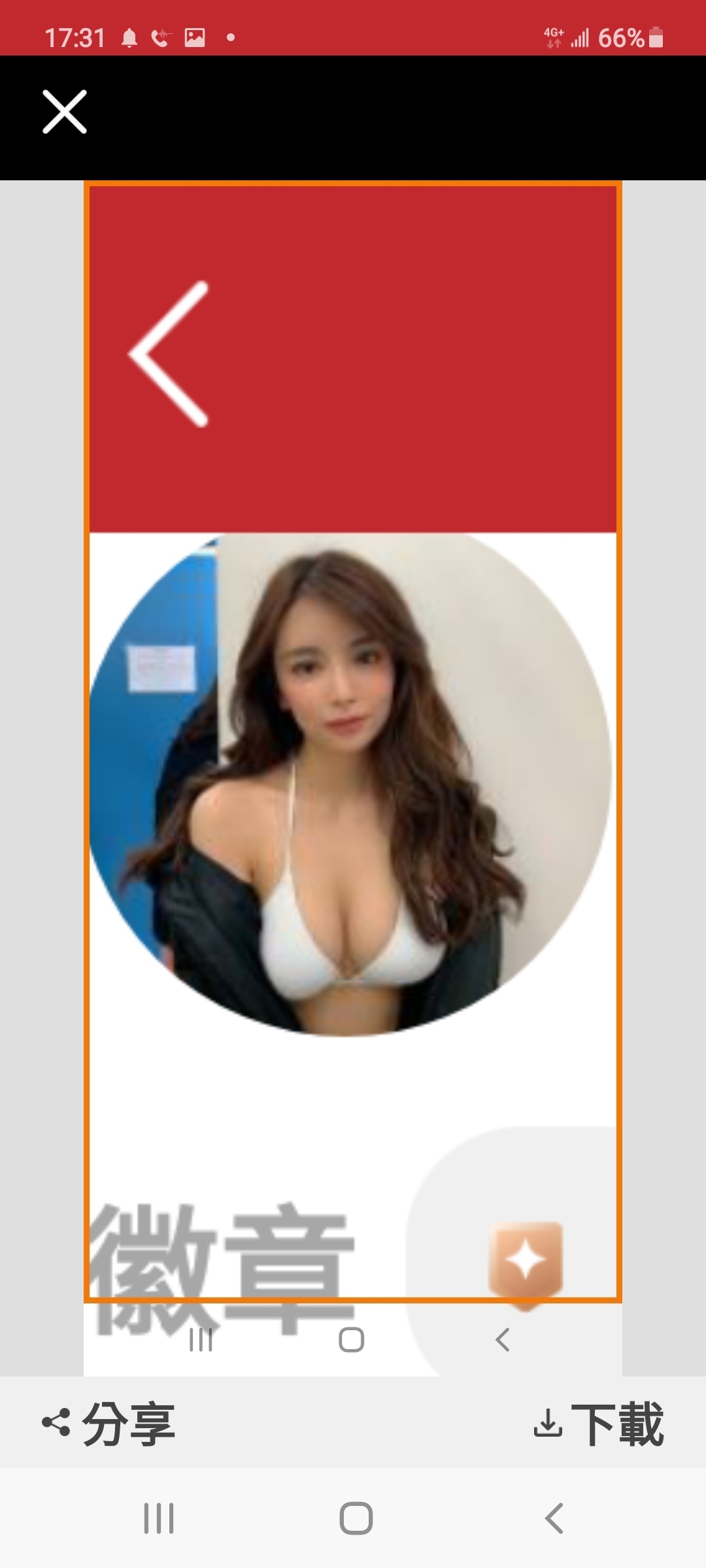Viewport: 706px width, 1568px height.
Task: Go back with system navigation button
Action: coord(554,1518)
